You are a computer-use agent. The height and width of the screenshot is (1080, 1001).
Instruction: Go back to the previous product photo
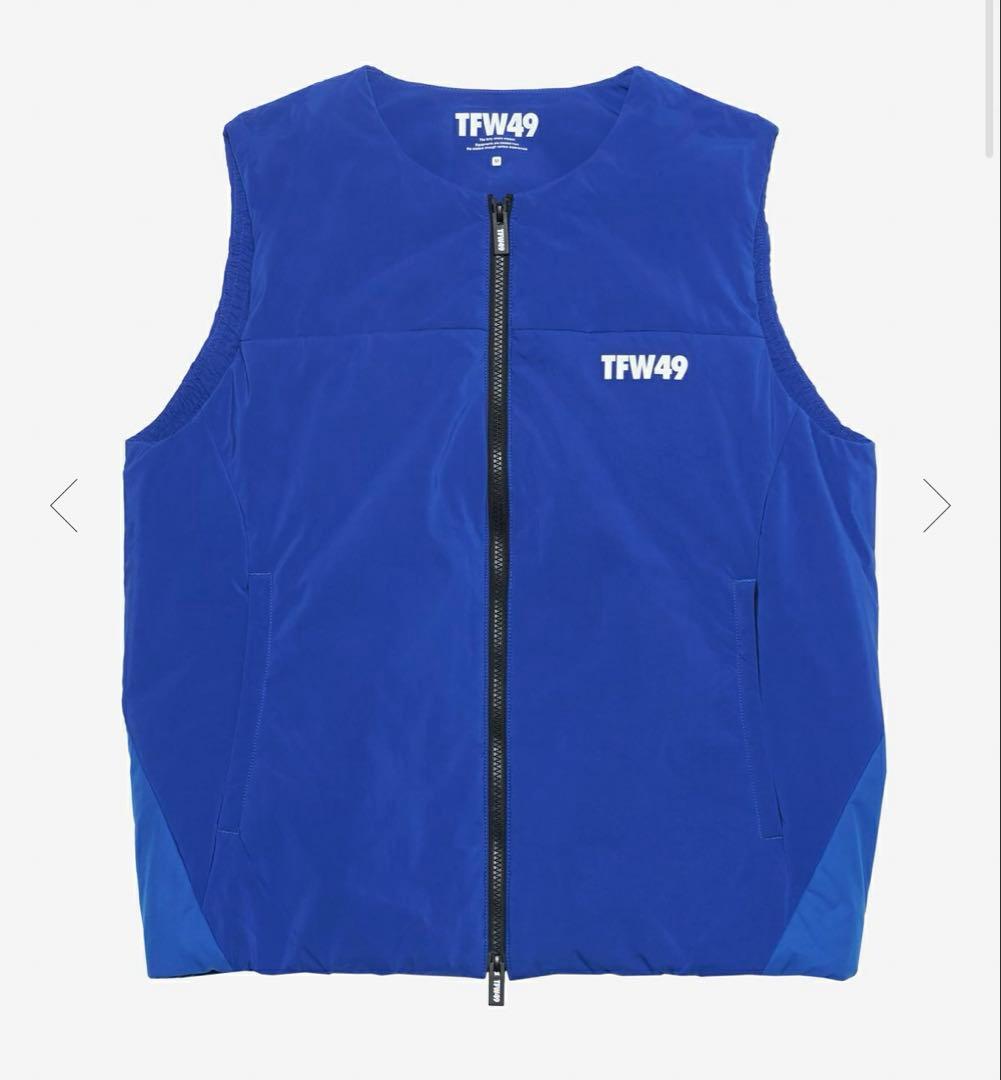point(62,505)
